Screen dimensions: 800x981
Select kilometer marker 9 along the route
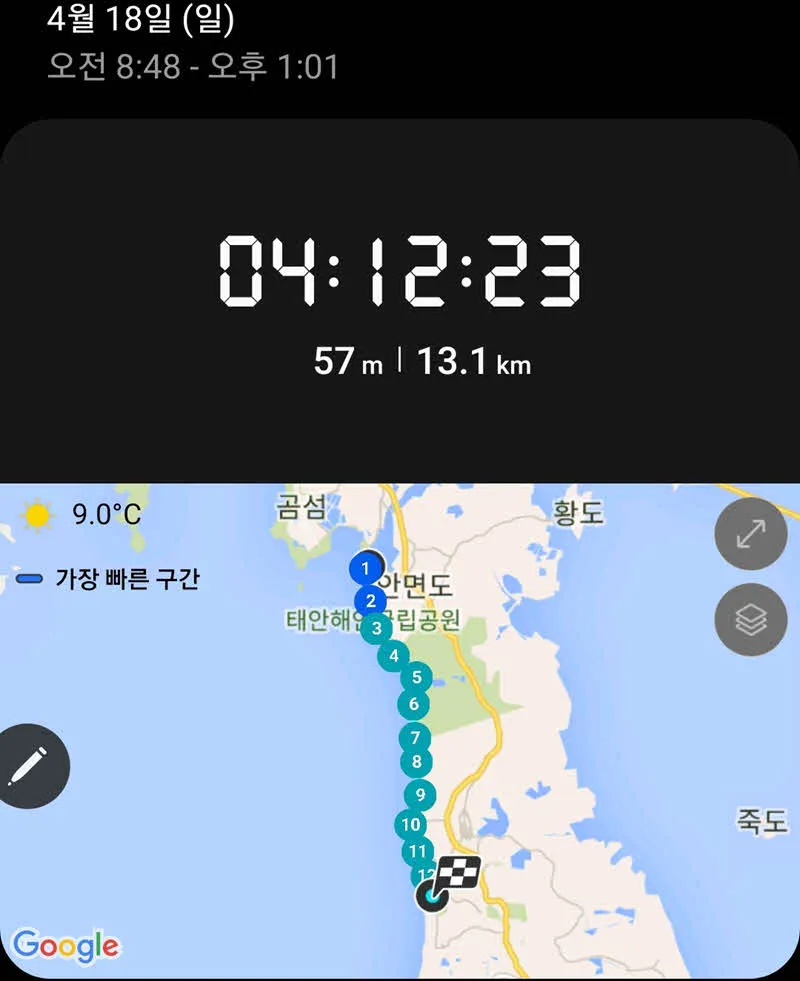pyautogui.click(x=419, y=796)
